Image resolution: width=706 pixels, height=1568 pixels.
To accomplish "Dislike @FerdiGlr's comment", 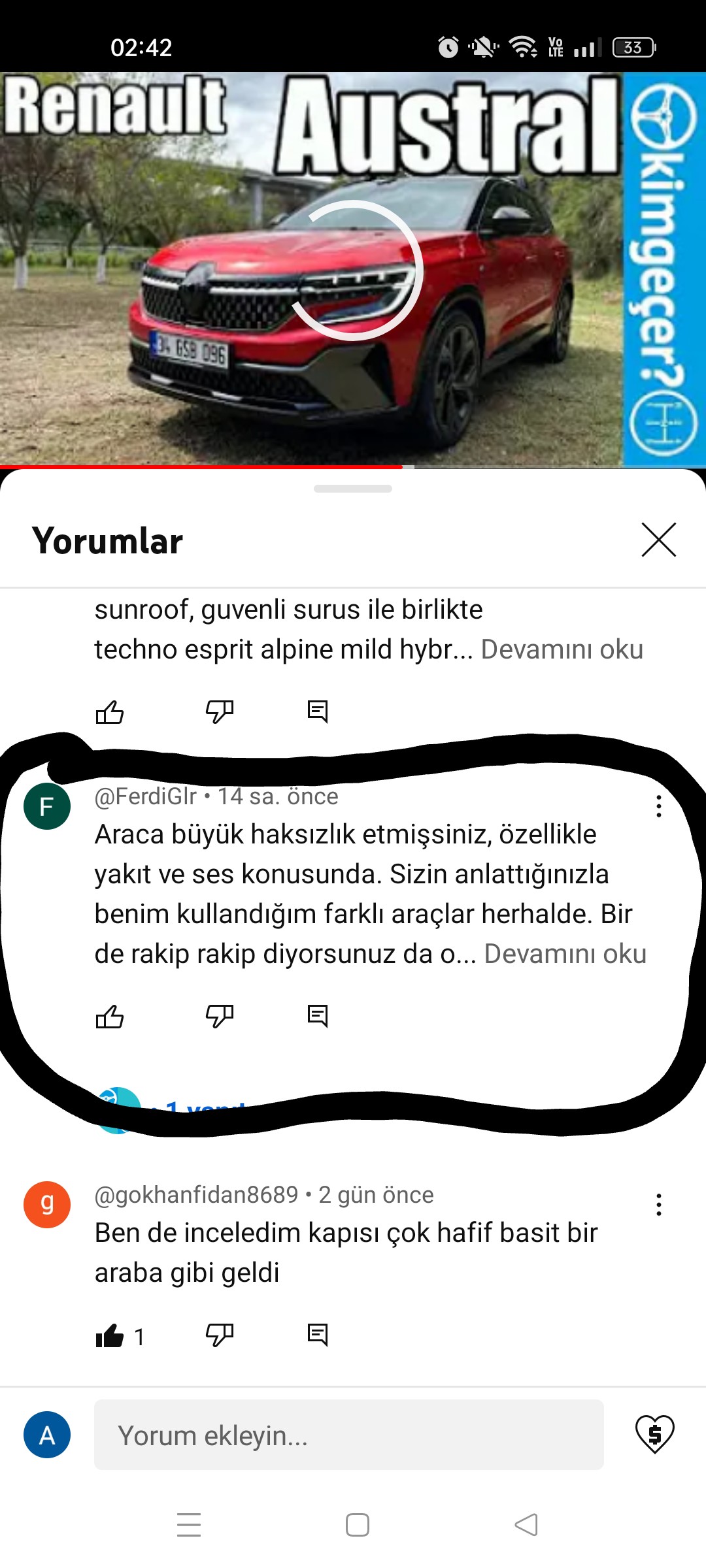I will [x=219, y=1016].
